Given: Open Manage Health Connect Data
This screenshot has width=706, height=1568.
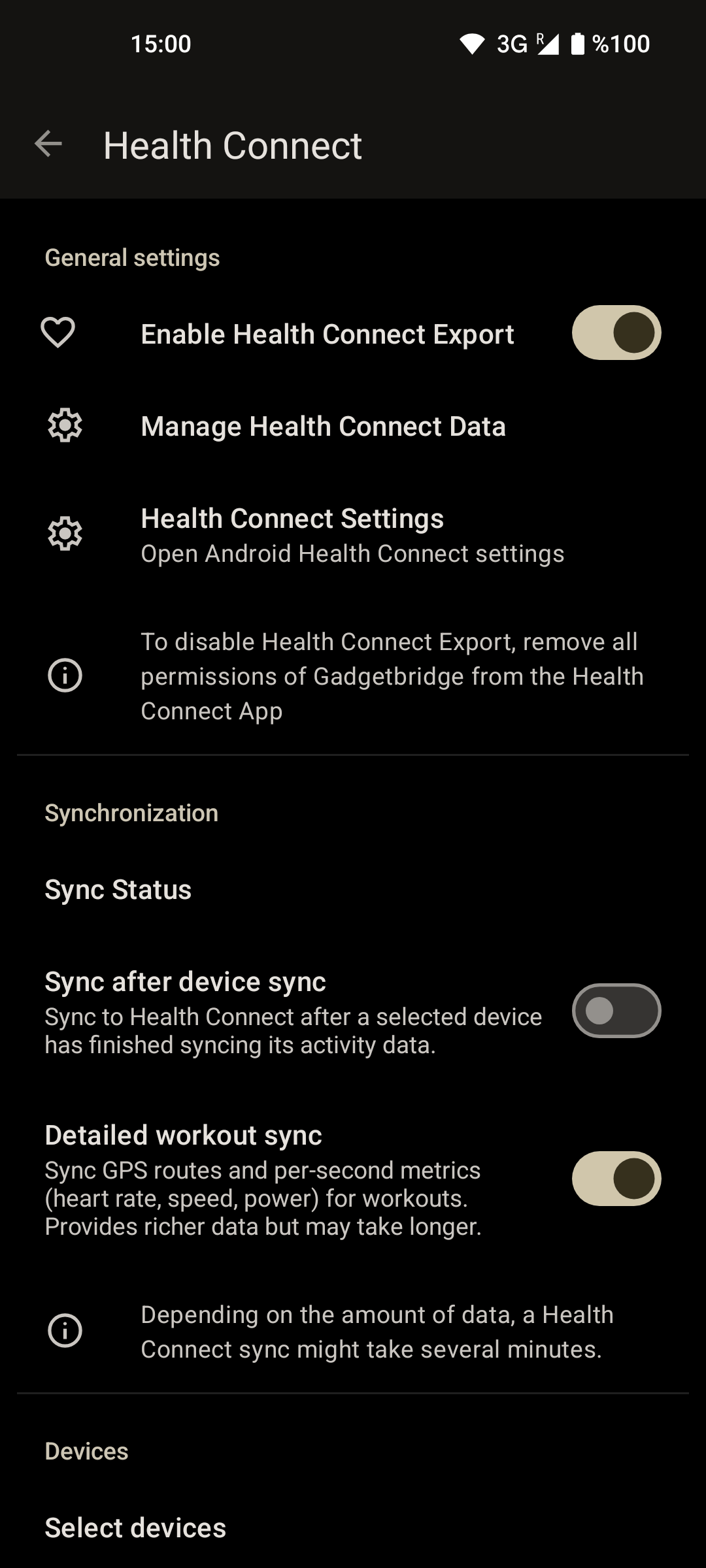Looking at the screenshot, I should pyautogui.click(x=323, y=427).
